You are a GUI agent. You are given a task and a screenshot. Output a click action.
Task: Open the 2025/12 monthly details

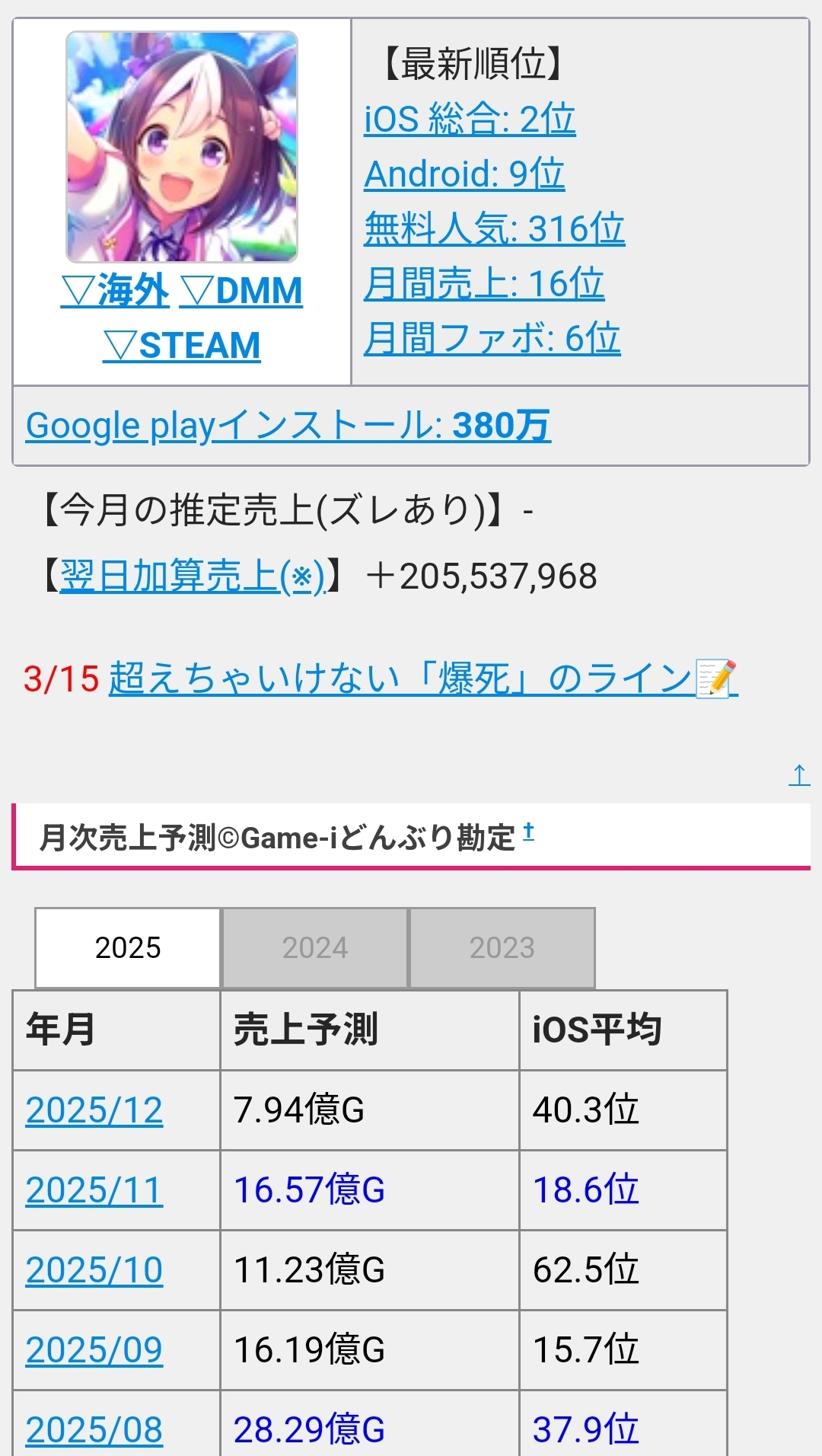94,1110
